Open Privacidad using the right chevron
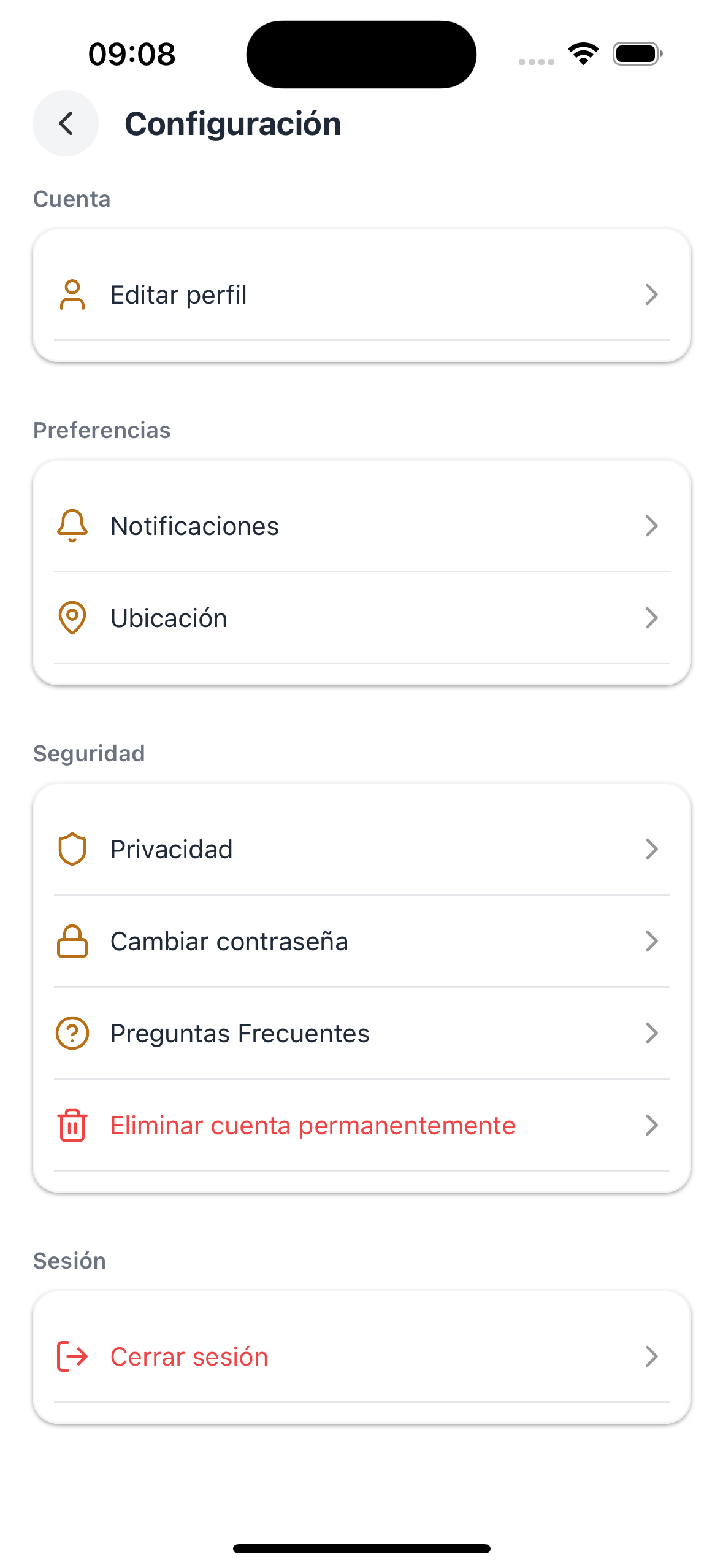Image resolution: width=723 pixels, height=1568 pixels. click(652, 849)
